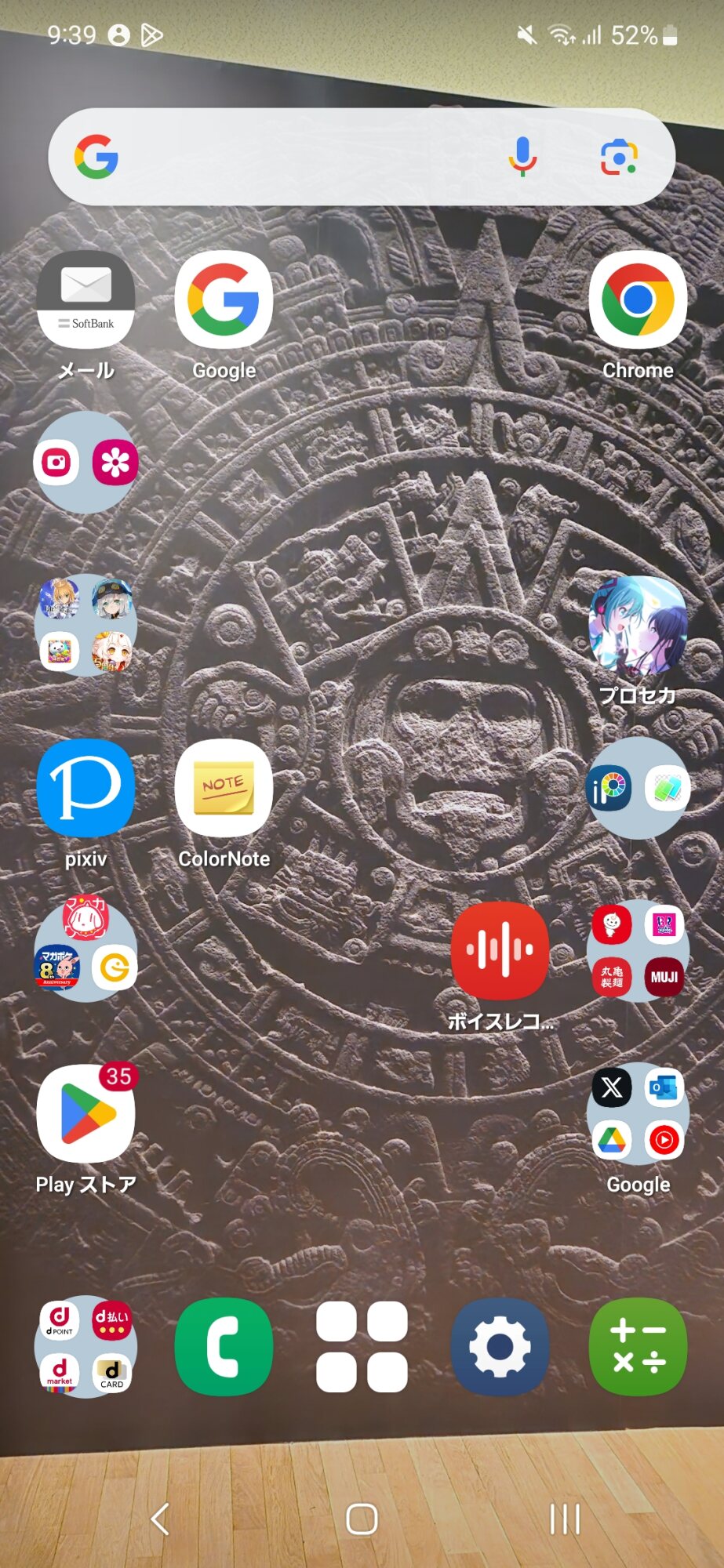Screen dimensions: 724x1568
Task: Open the d POINT apps folder
Action: tap(85, 1346)
